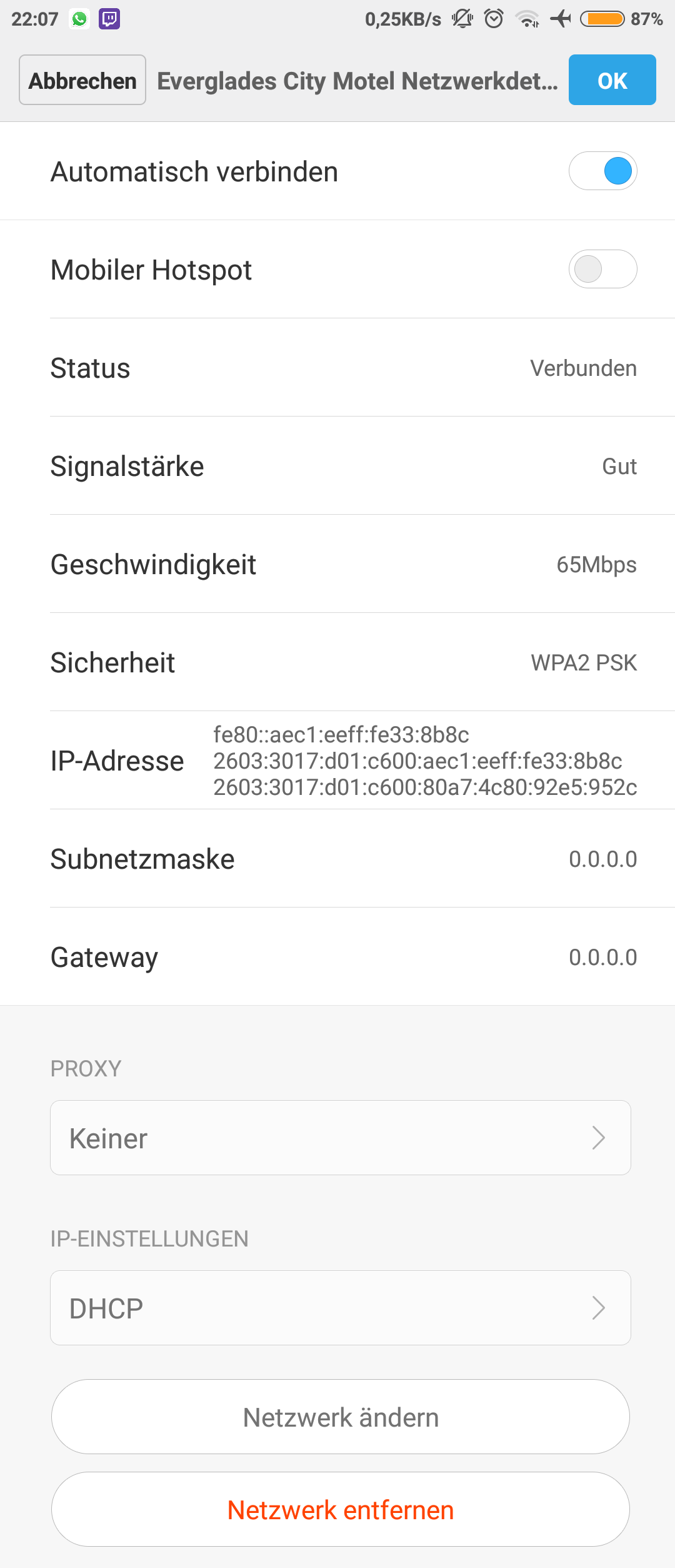
Task: Tap the Everglades City Motel title
Action: click(356, 80)
